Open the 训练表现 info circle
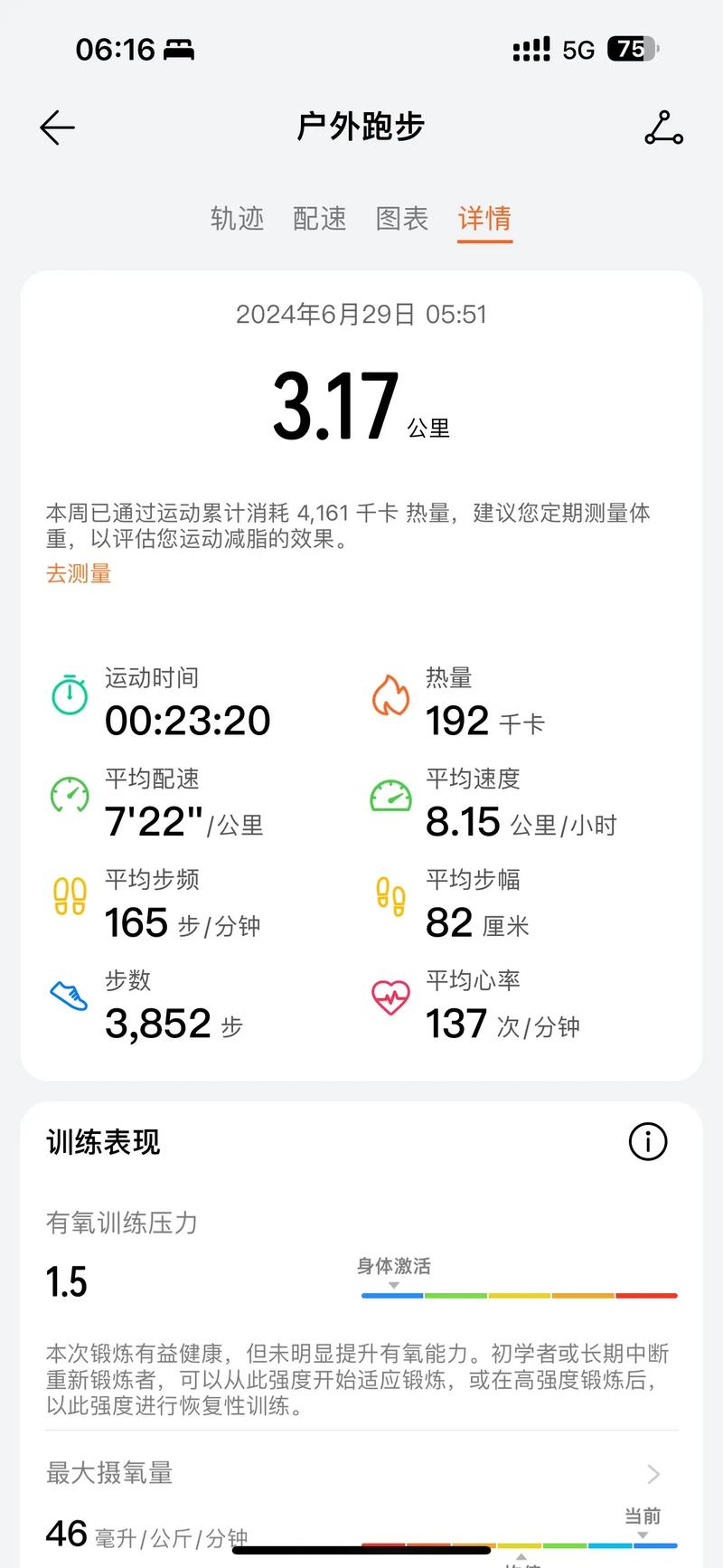This screenshot has height=1568, width=723. [x=647, y=1142]
